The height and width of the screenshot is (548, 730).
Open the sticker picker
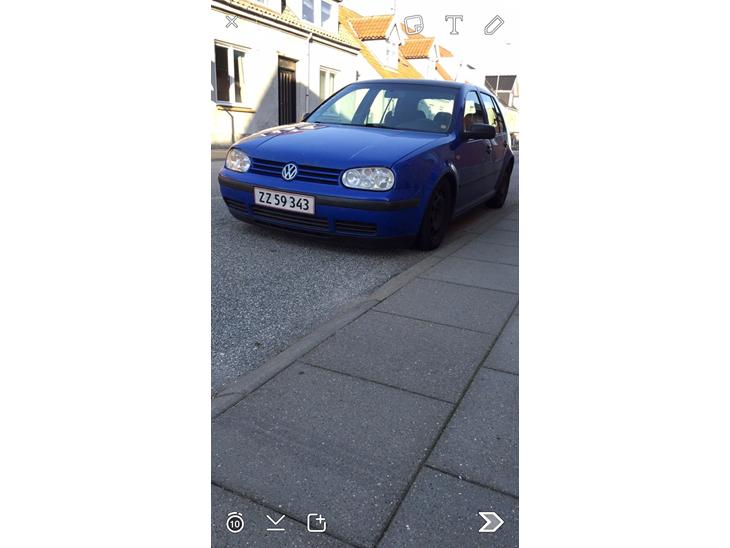click(x=413, y=24)
